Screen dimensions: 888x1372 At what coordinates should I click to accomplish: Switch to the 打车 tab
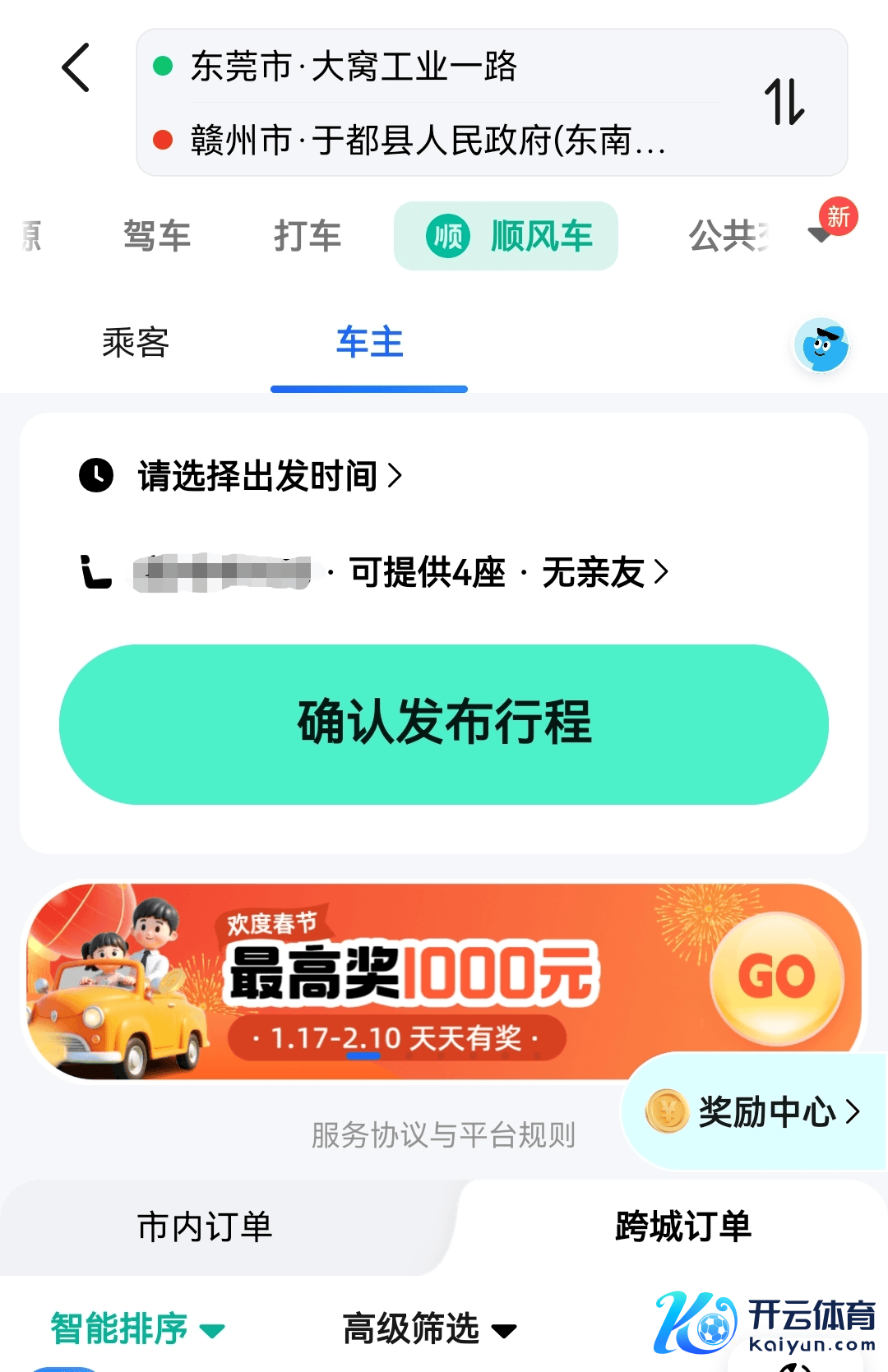308,237
